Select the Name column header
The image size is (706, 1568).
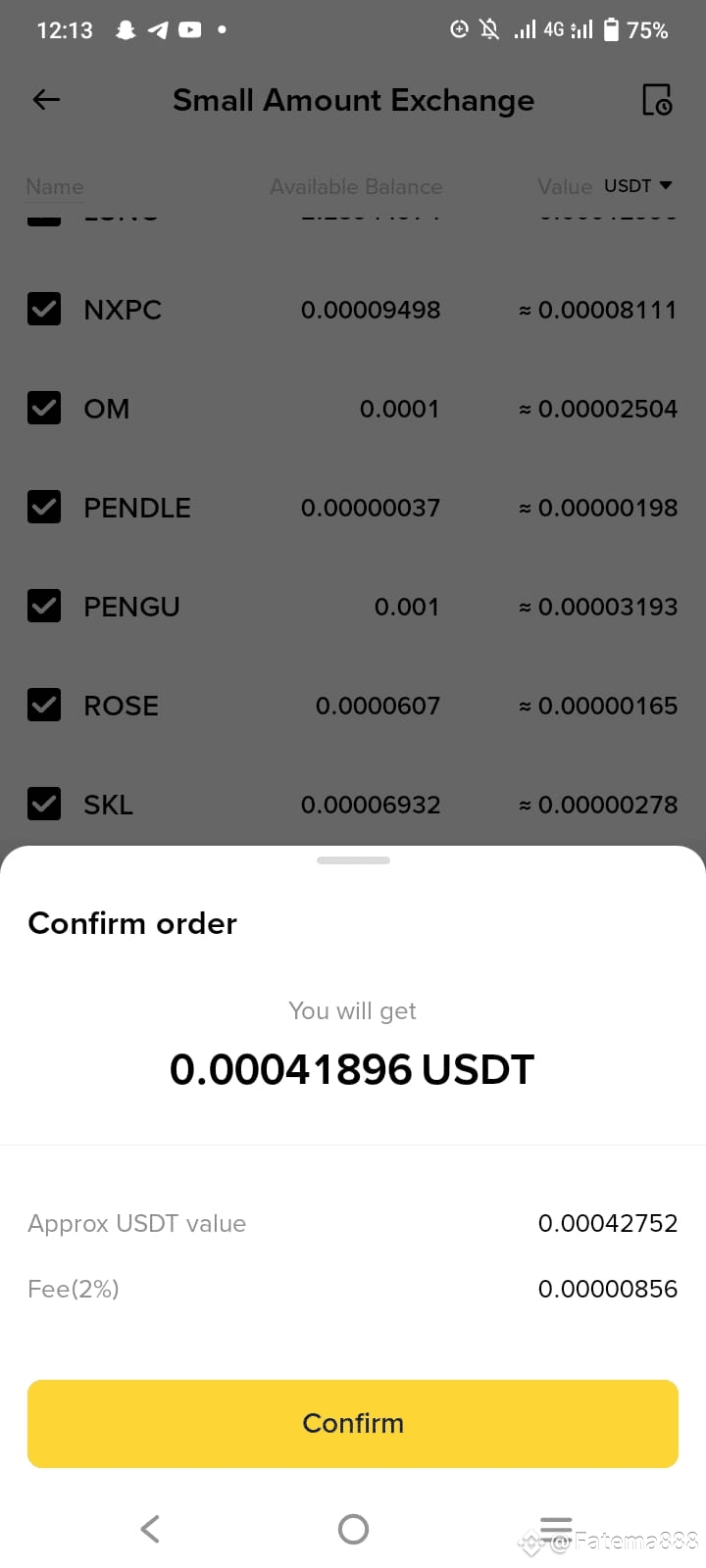55,186
